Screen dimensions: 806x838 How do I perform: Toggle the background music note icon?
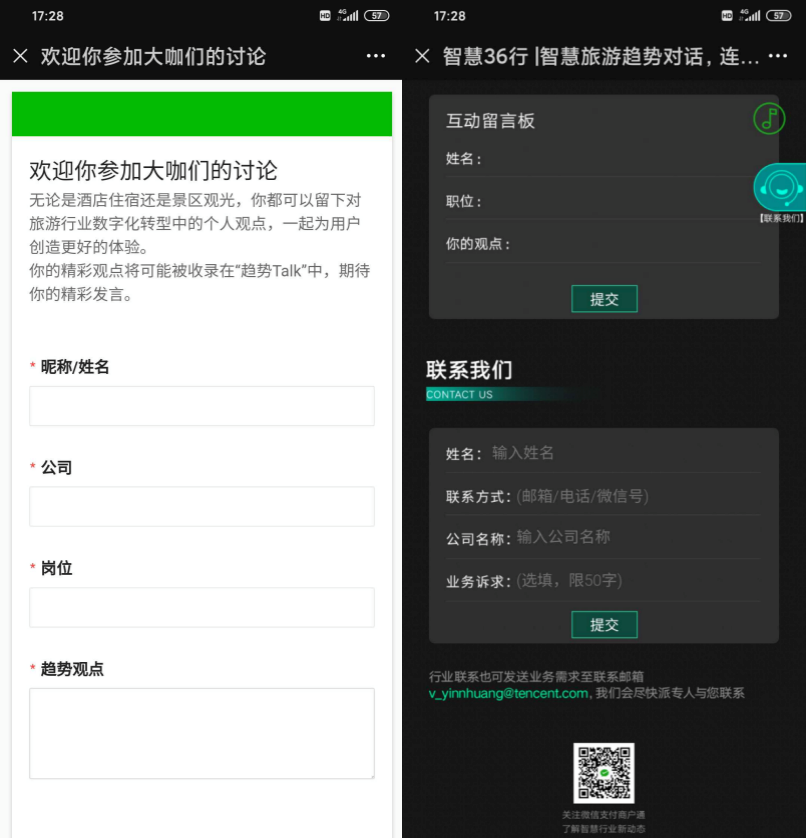pyautogui.click(x=769, y=118)
